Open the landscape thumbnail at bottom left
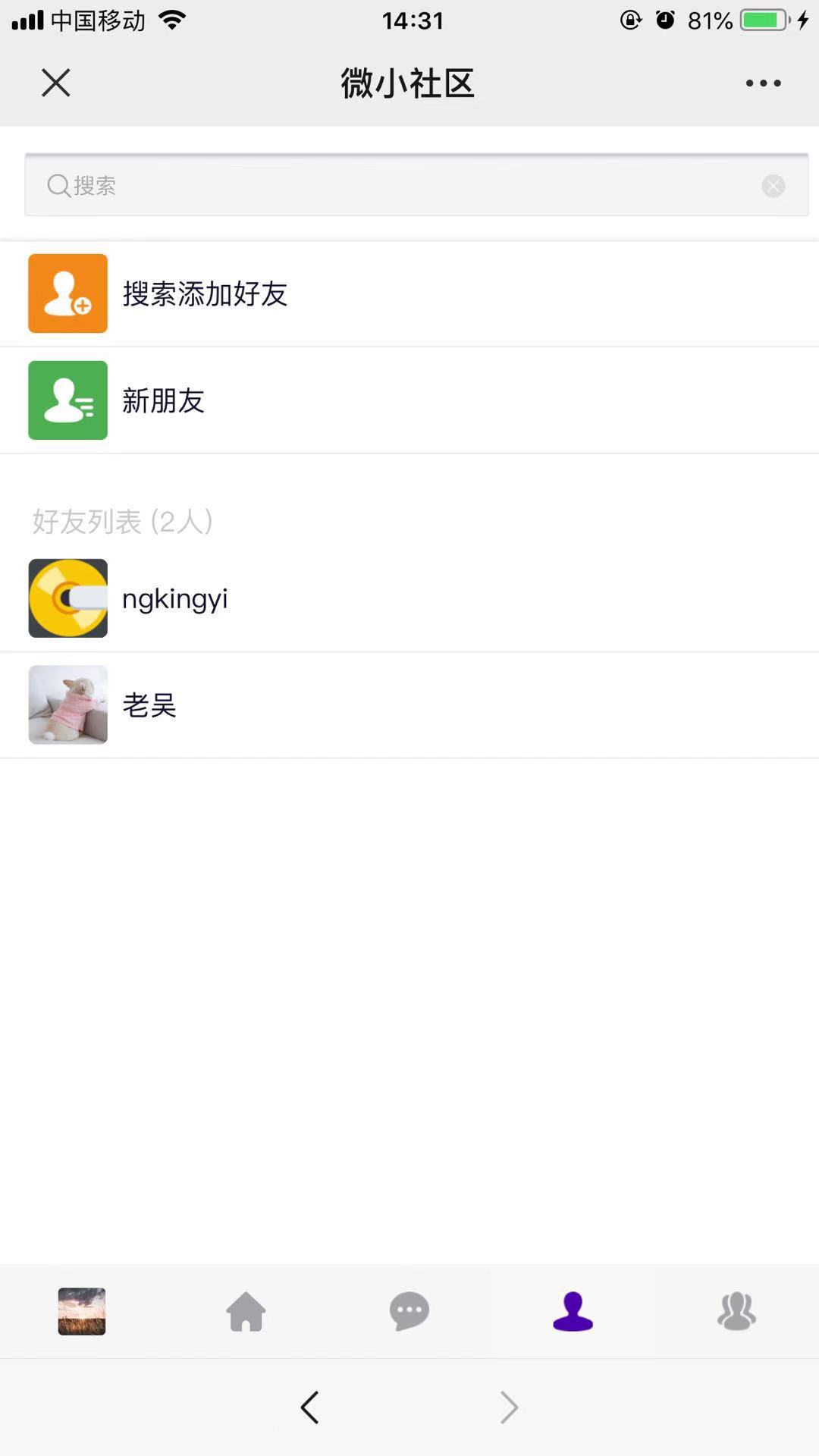Viewport: 819px width, 1456px height. coord(81,1311)
